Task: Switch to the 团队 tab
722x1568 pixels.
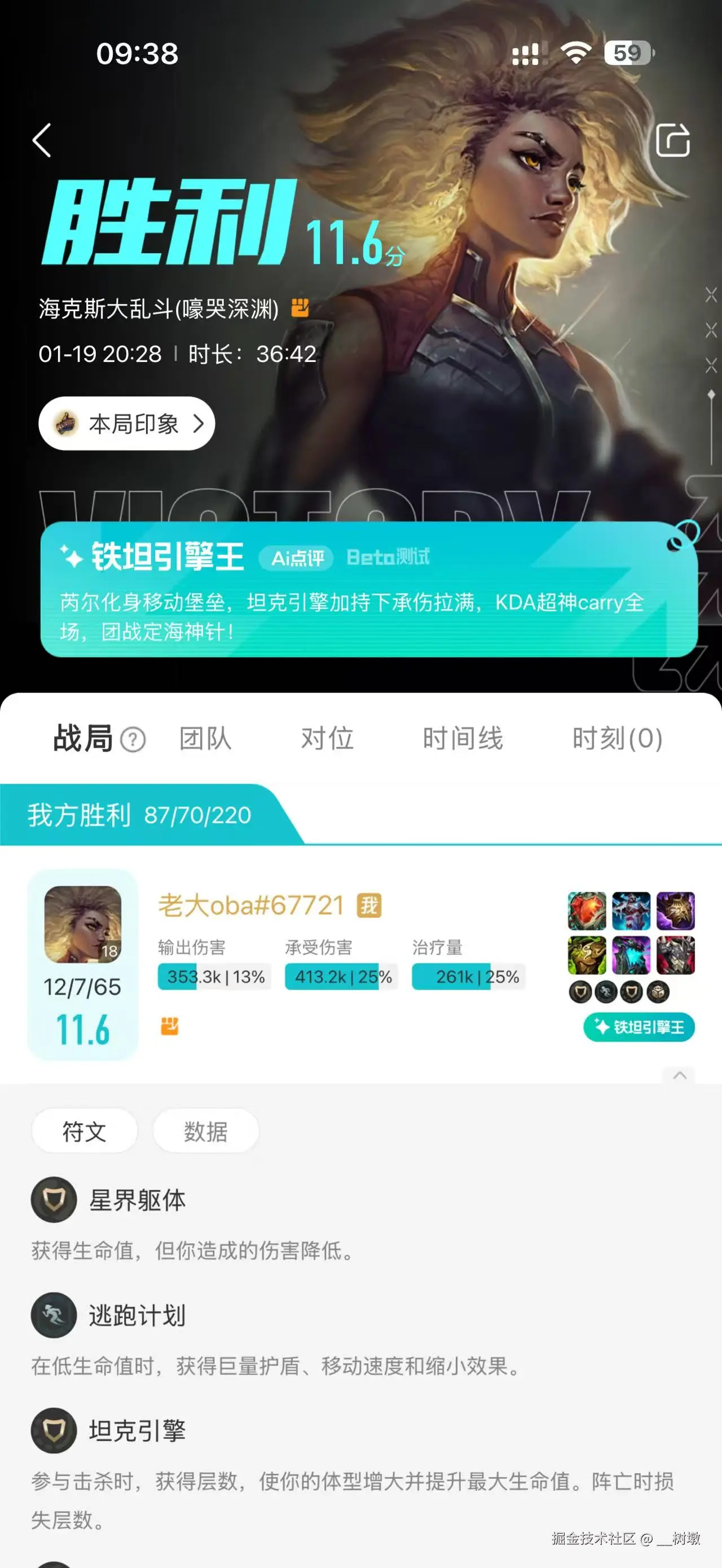Action: coord(205,739)
